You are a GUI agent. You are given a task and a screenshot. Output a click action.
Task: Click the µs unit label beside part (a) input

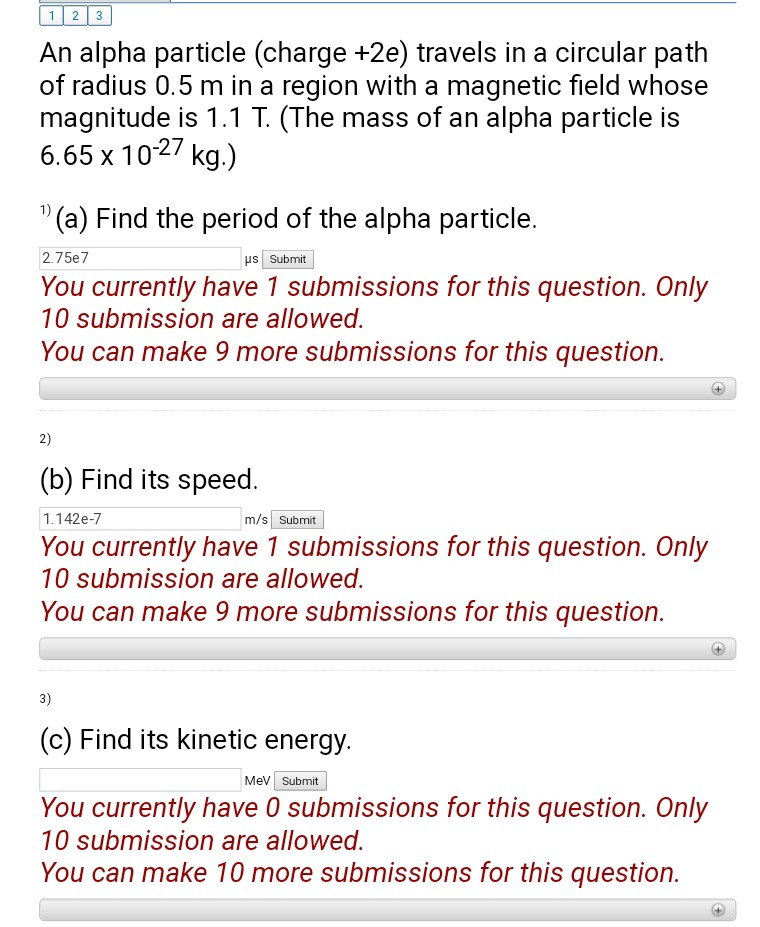coord(251,258)
